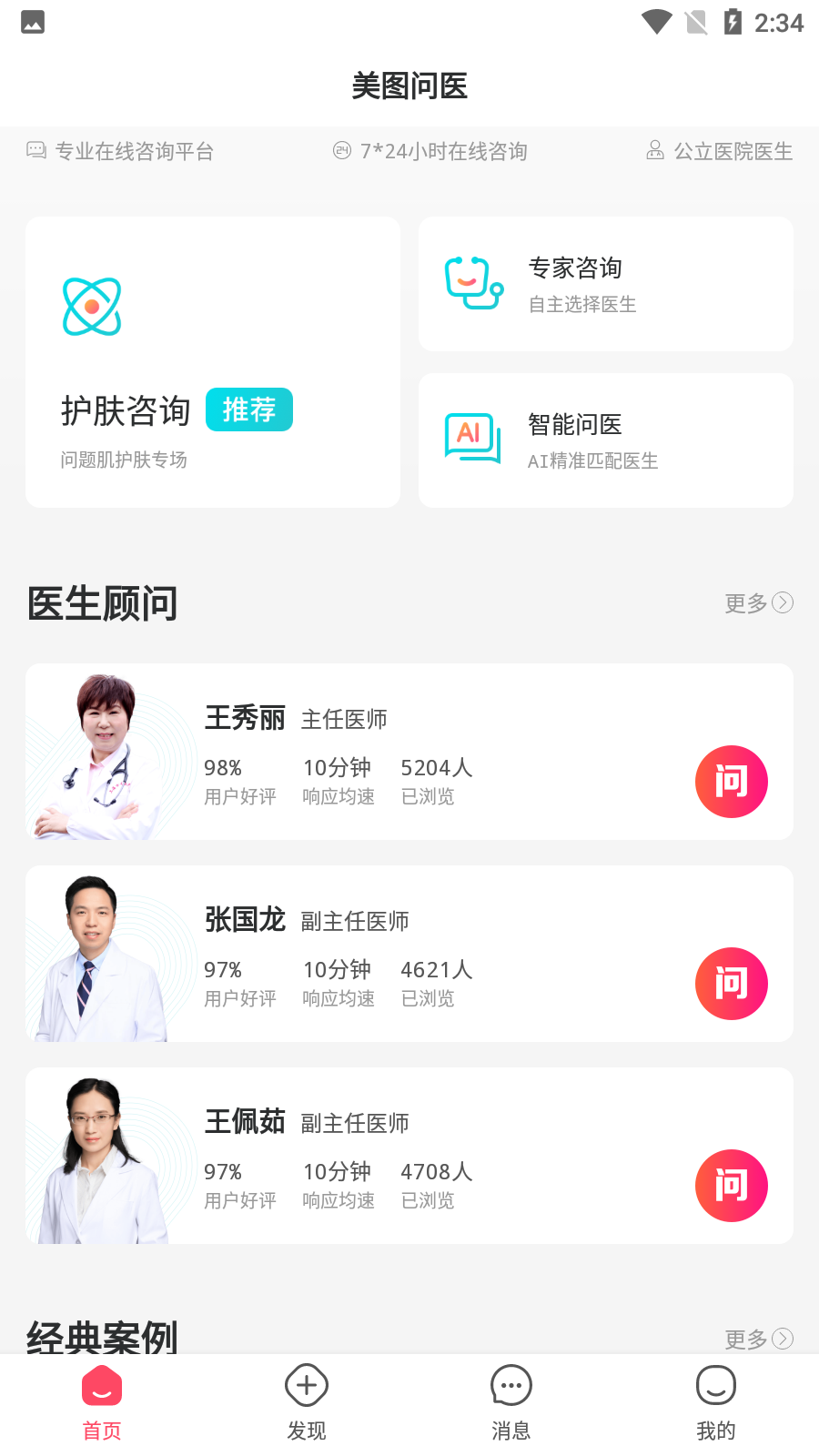Screen dimensions: 819x1456
Task: Open 消息 via the message bubble icon
Action: tap(511, 1387)
